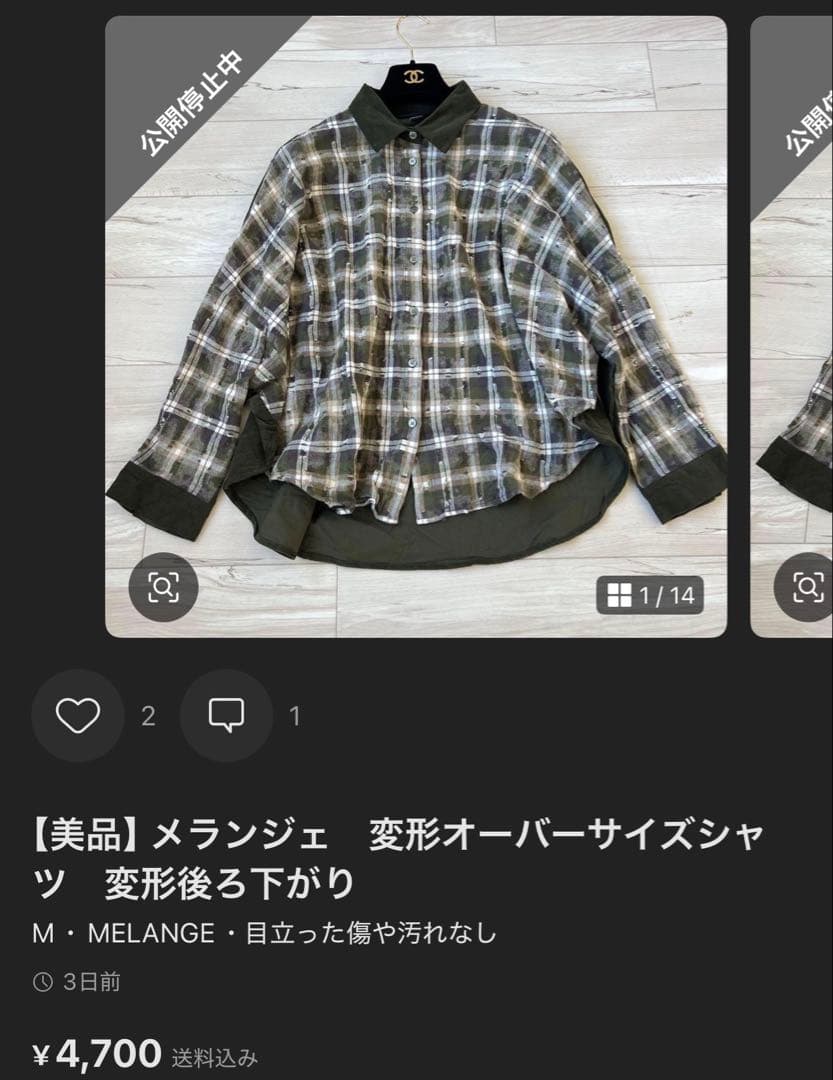Click the clock icon beside 3日前
Viewport: 833px width, 1080px height.
pyautogui.click(x=42, y=981)
